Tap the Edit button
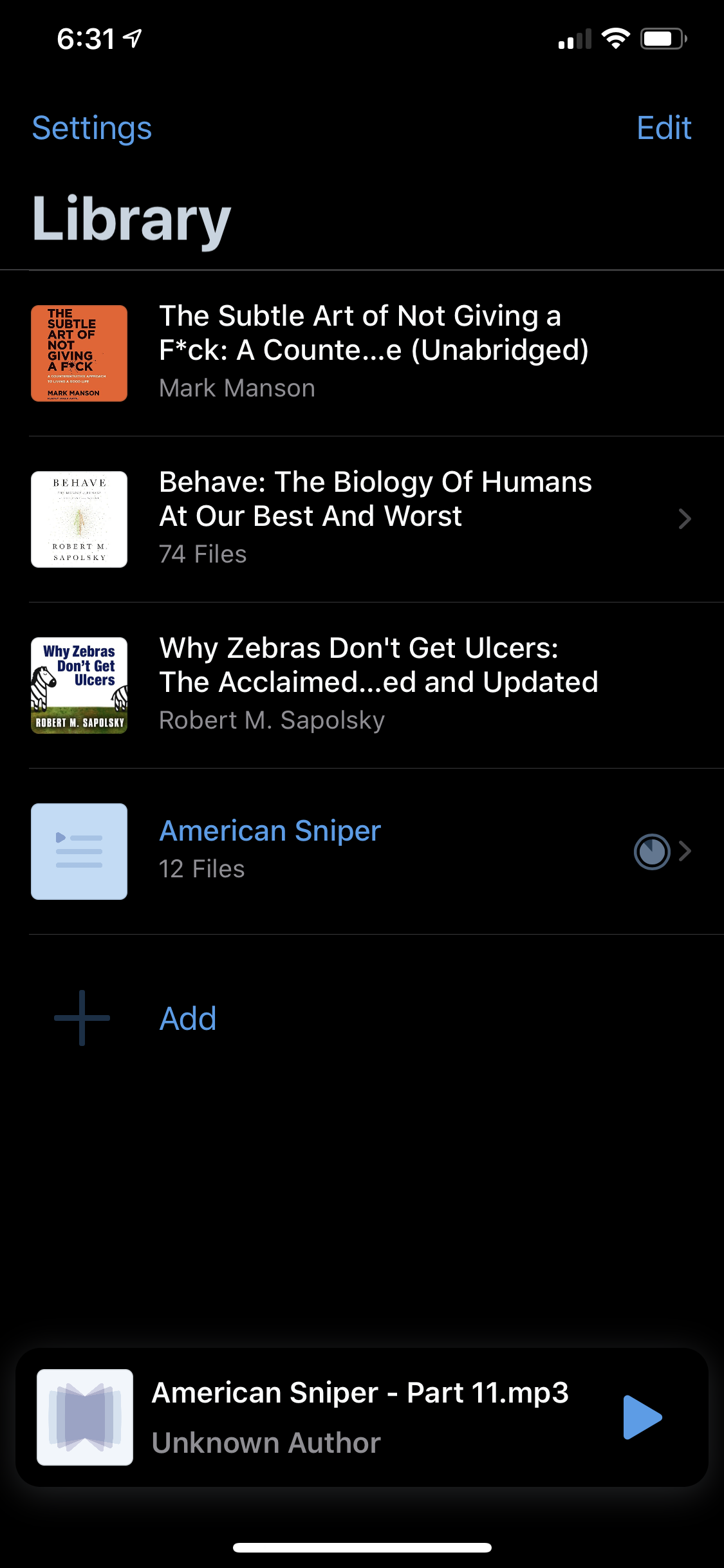This screenshot has width=724, height=1568. click(x=664, y=128)
